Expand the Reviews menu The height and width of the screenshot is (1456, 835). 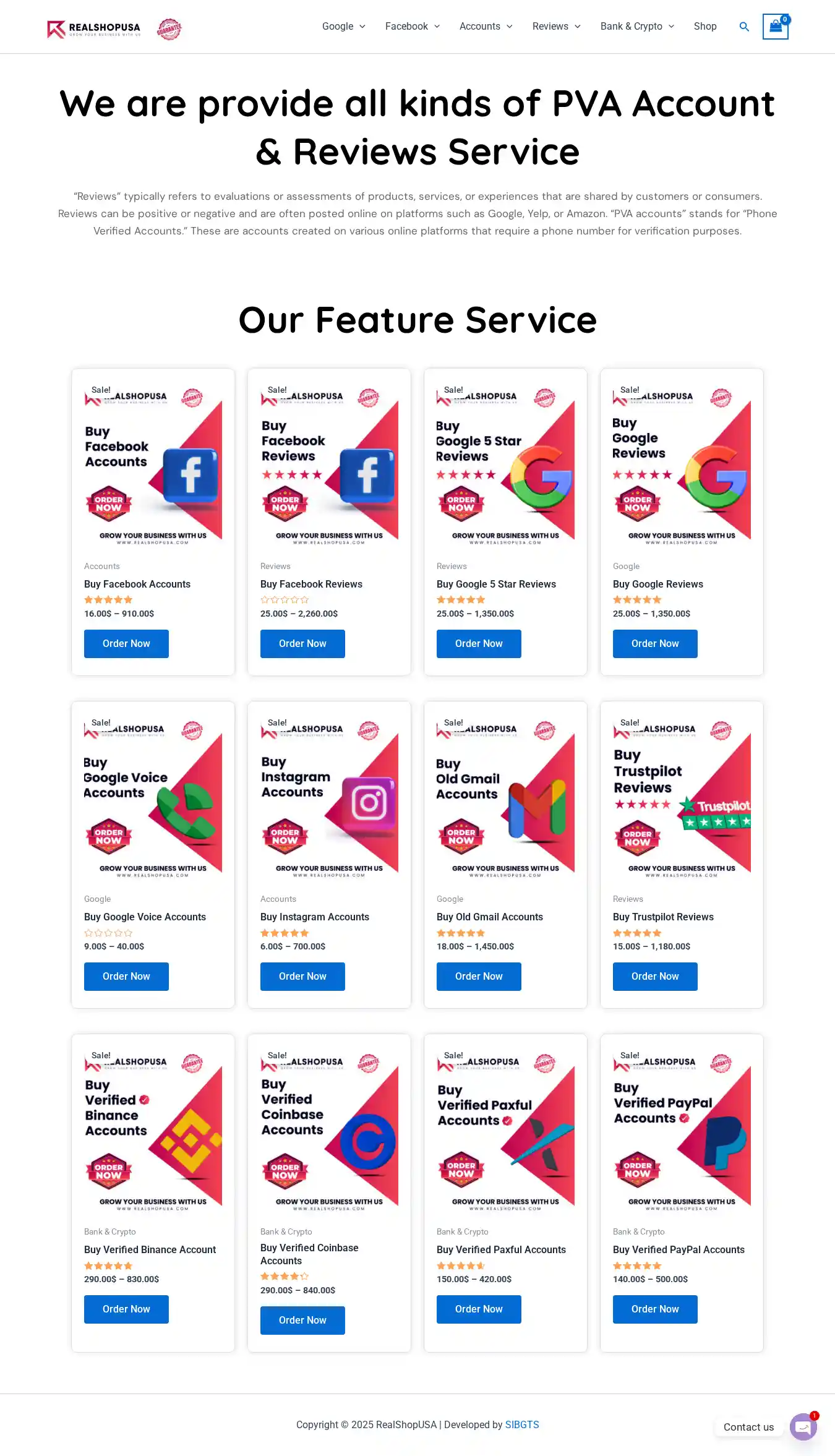[x=556, y=27]
